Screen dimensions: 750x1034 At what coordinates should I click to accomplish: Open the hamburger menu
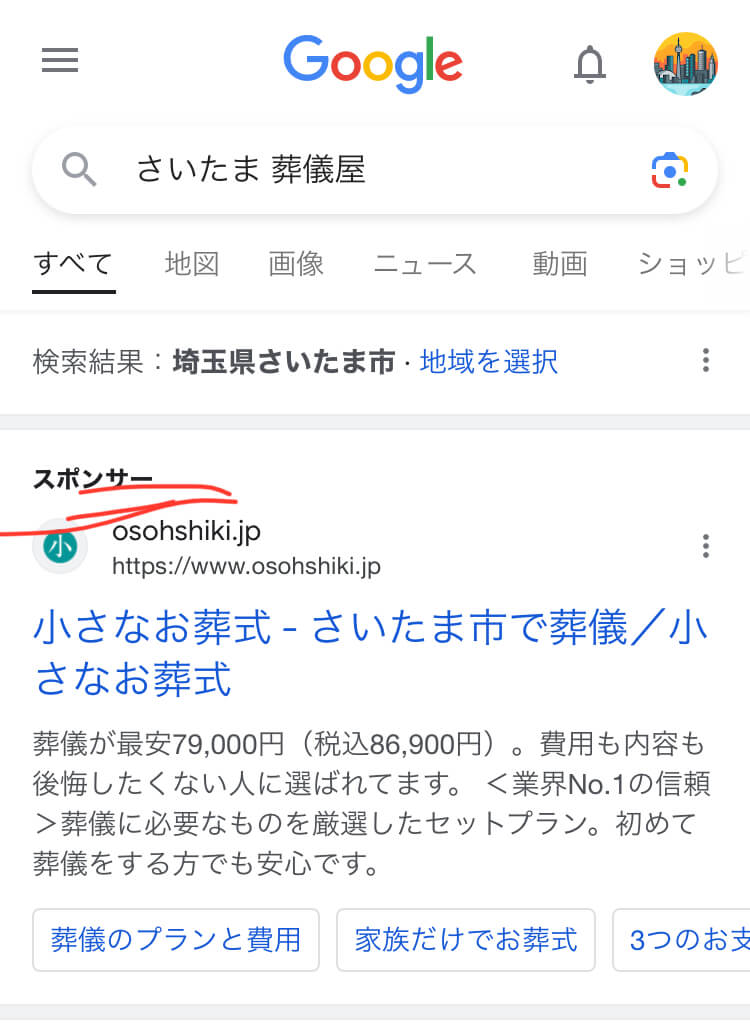click(x=59, y=62)
